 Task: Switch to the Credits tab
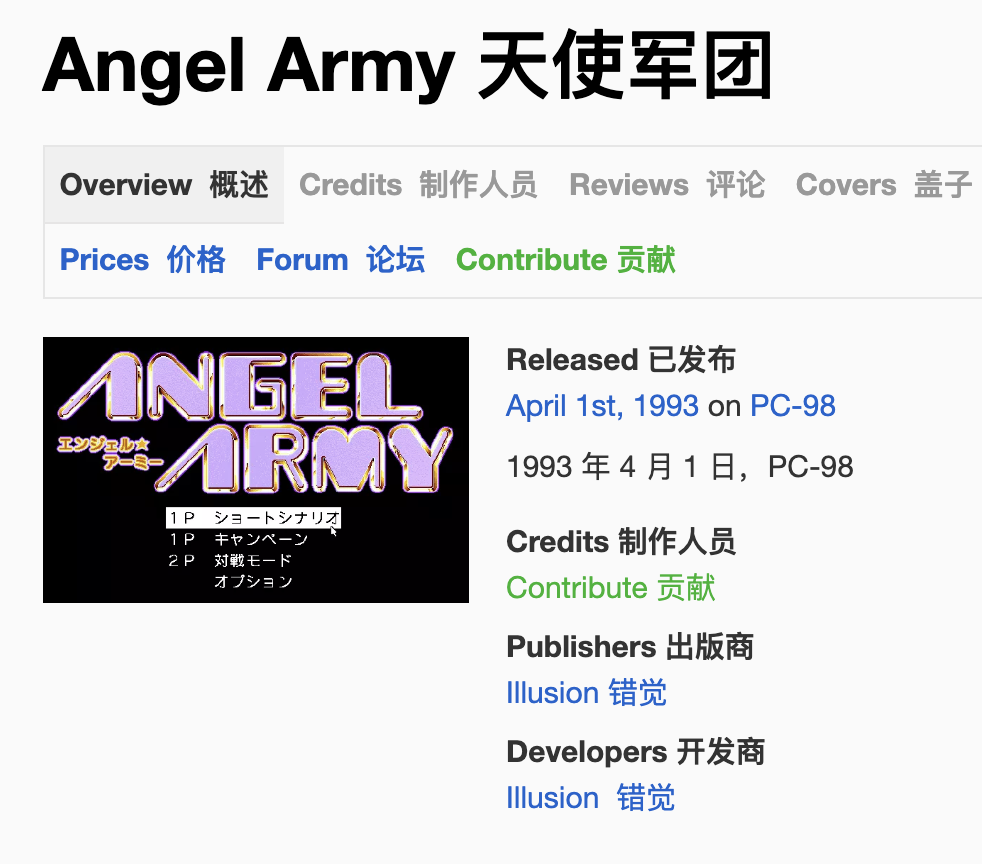point(417,185)
